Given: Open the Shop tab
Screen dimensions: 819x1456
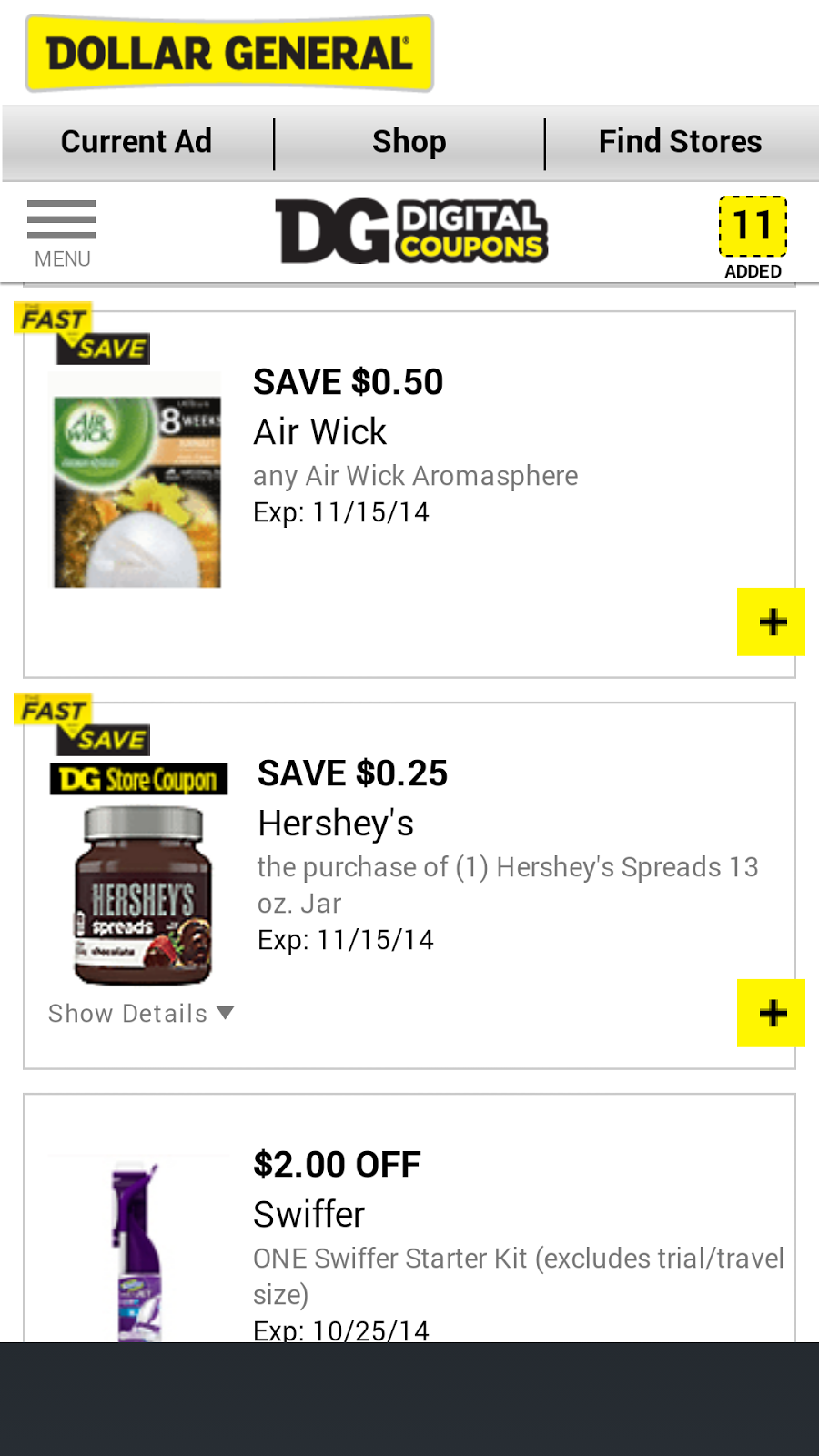Looking at the screenshot, I should point(409,141).
